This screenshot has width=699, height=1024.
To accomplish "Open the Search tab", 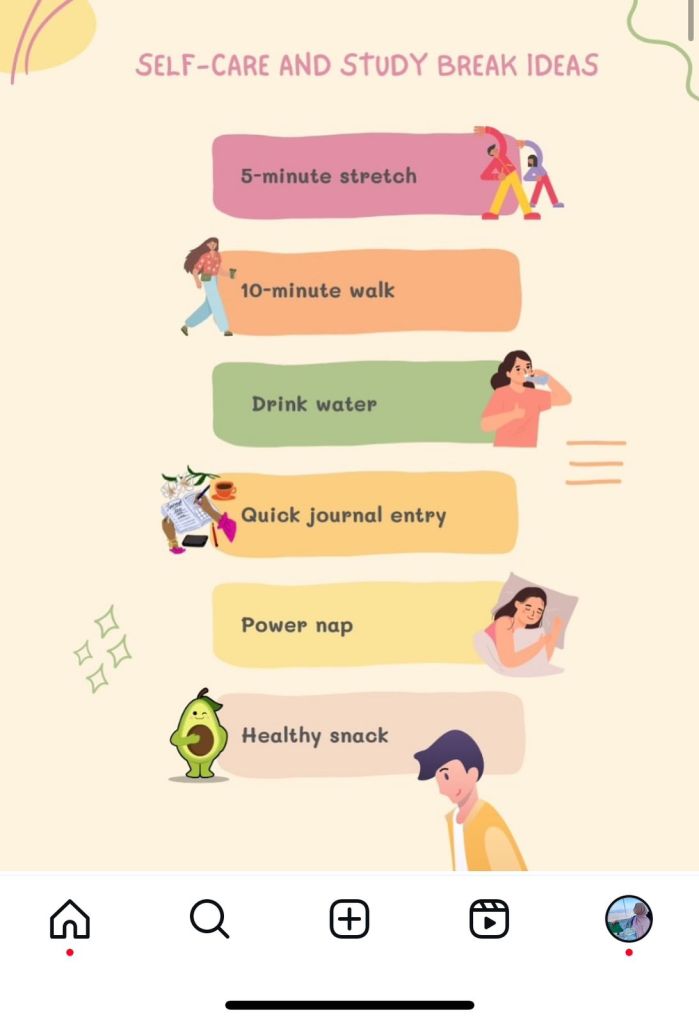I will pyautogui.click(x=209, y=919).
